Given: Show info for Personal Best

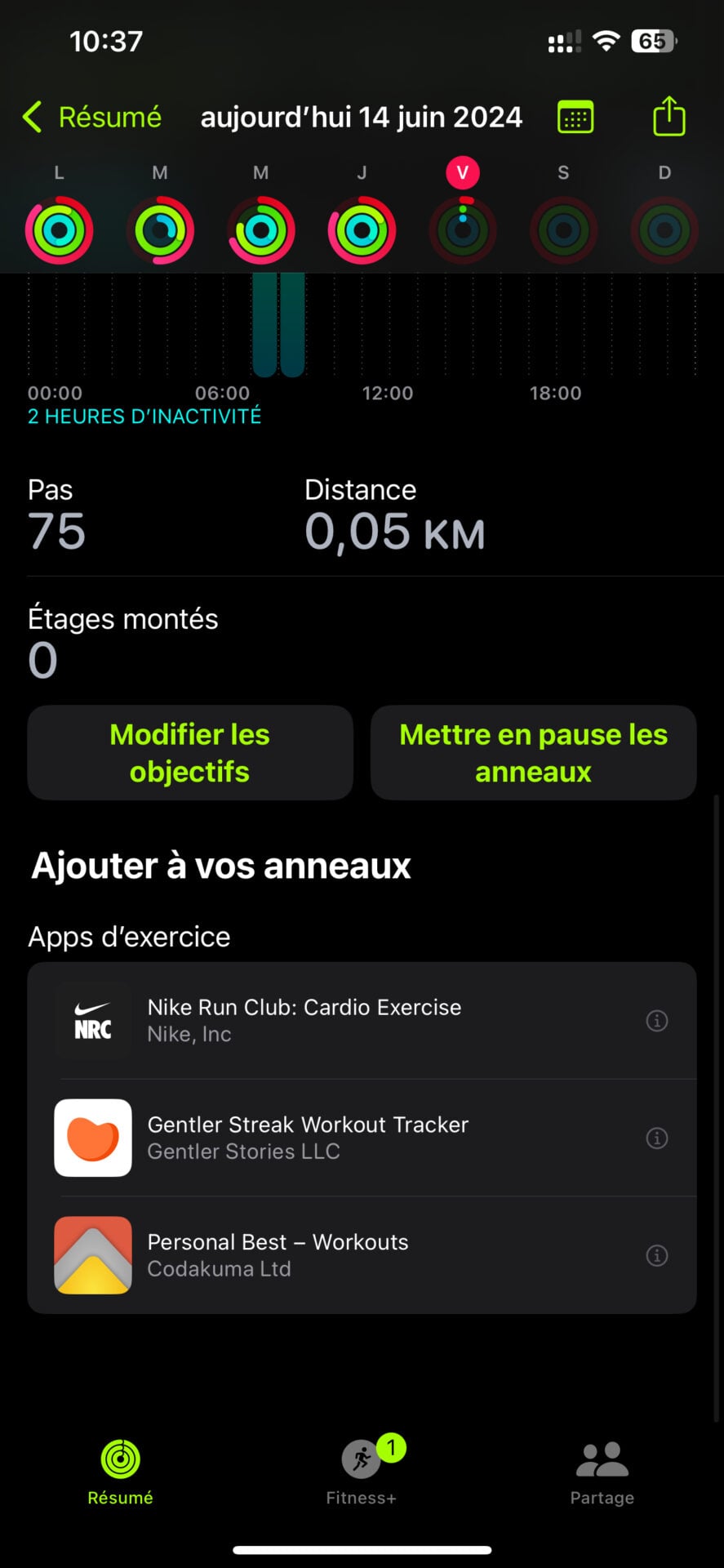Looking at the screenshot, I should (657, 1255).
